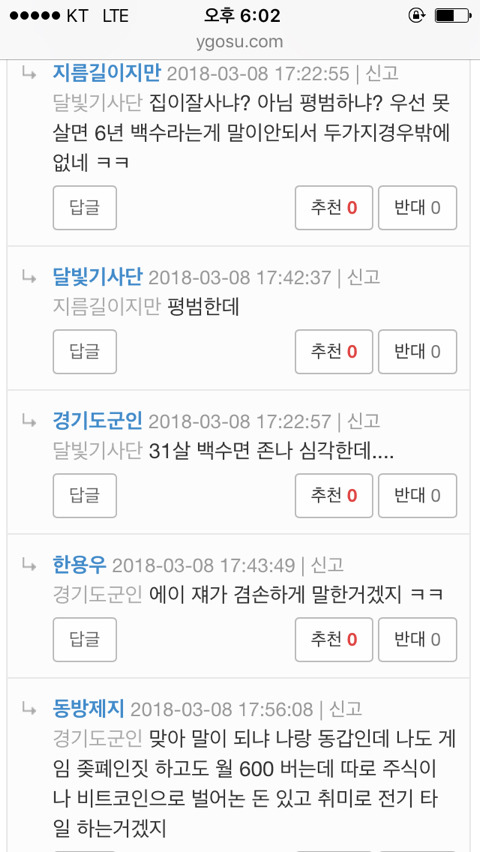The width and height of the screenshot is (480, 852).
Task: Reply to 달빛기사단's comment
Action: click(85, 352)
